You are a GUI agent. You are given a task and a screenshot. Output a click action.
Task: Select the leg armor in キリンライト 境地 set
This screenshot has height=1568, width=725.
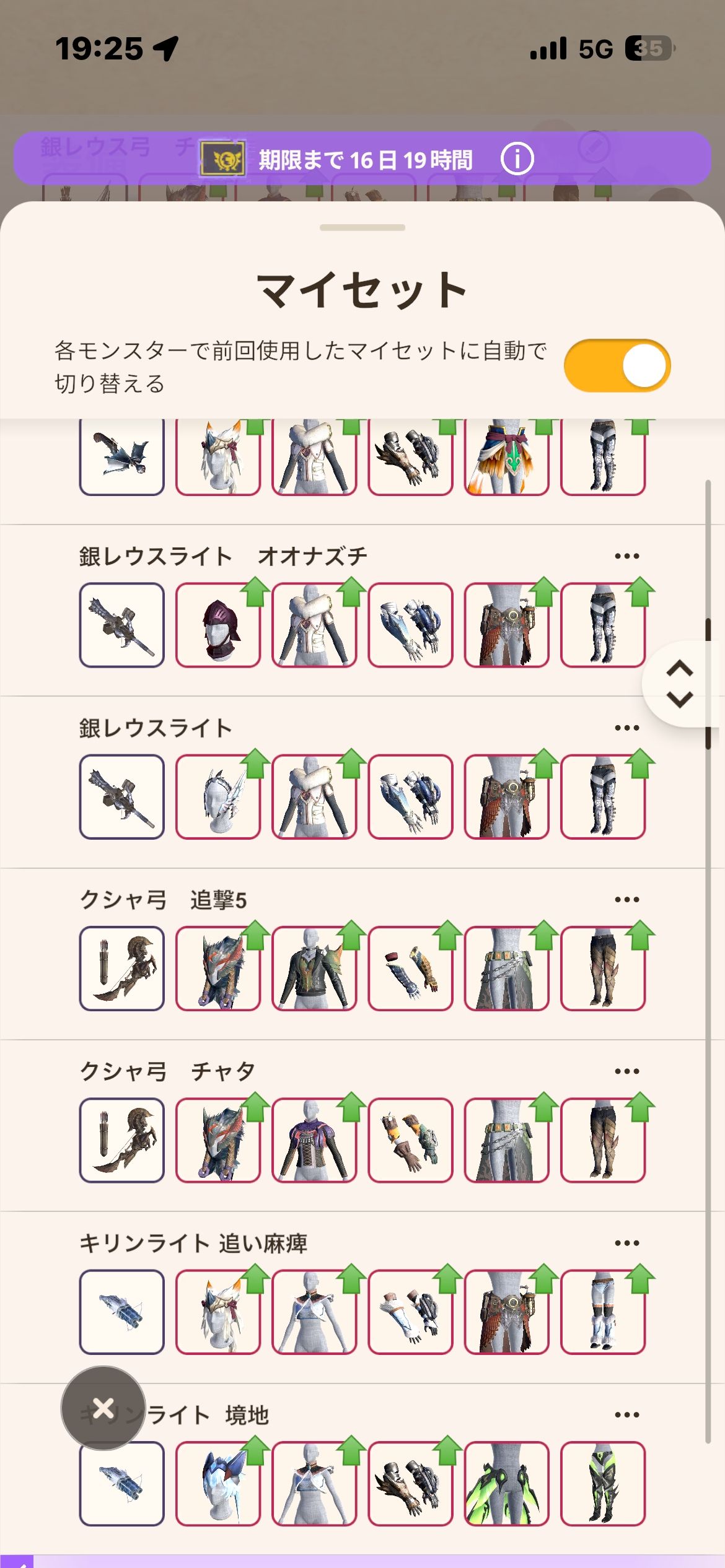click(603, 1483)
